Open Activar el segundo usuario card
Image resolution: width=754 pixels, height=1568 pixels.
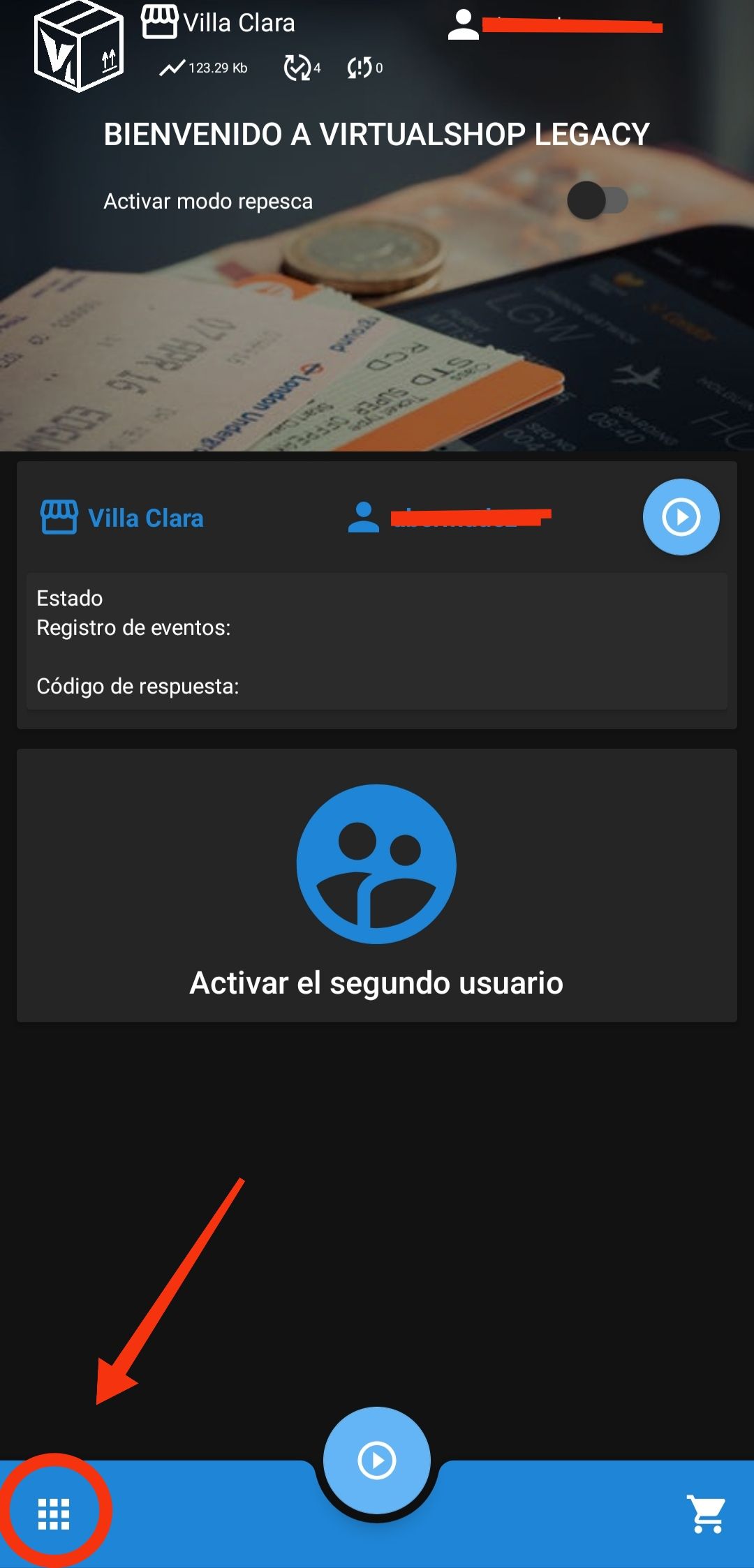[377, 885]
